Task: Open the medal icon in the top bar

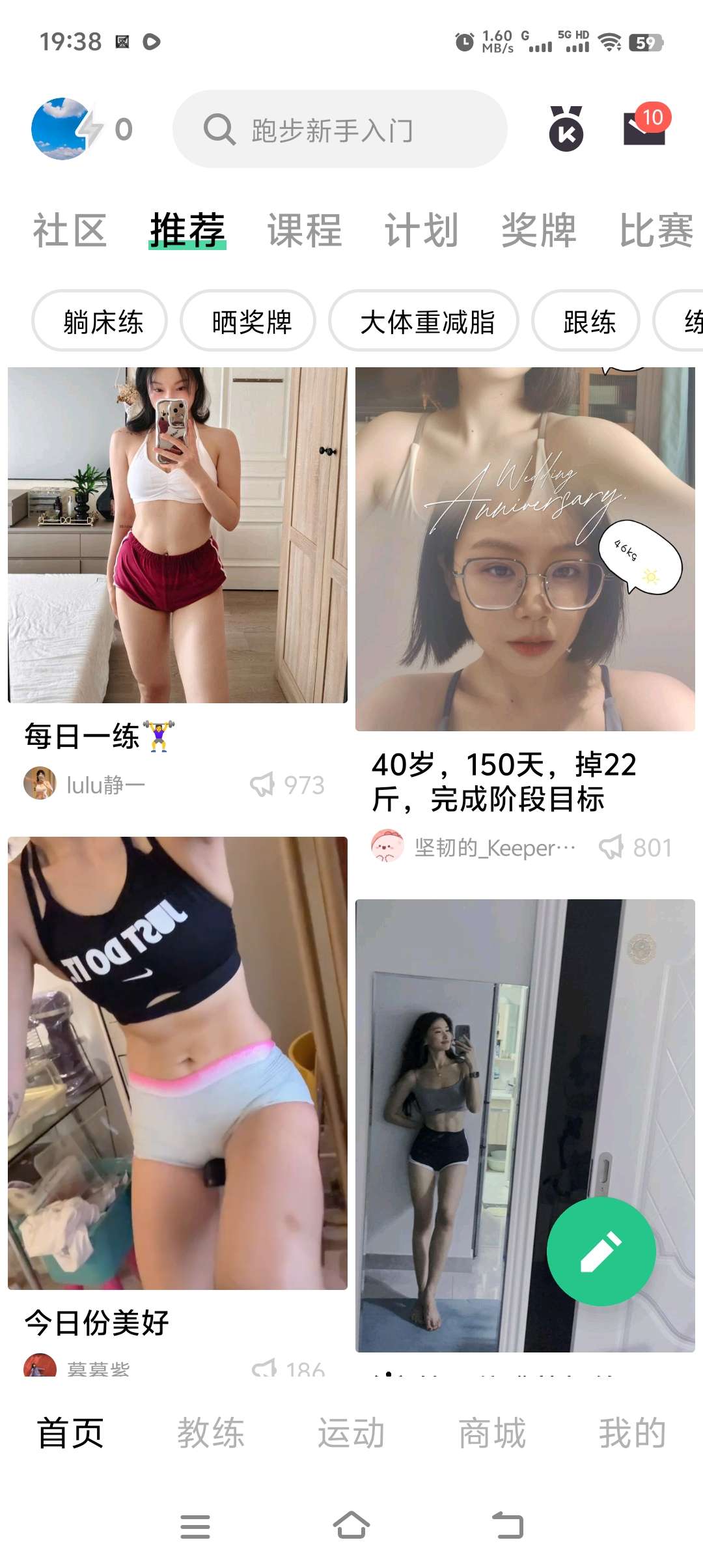Action: [x=566, y=129]
